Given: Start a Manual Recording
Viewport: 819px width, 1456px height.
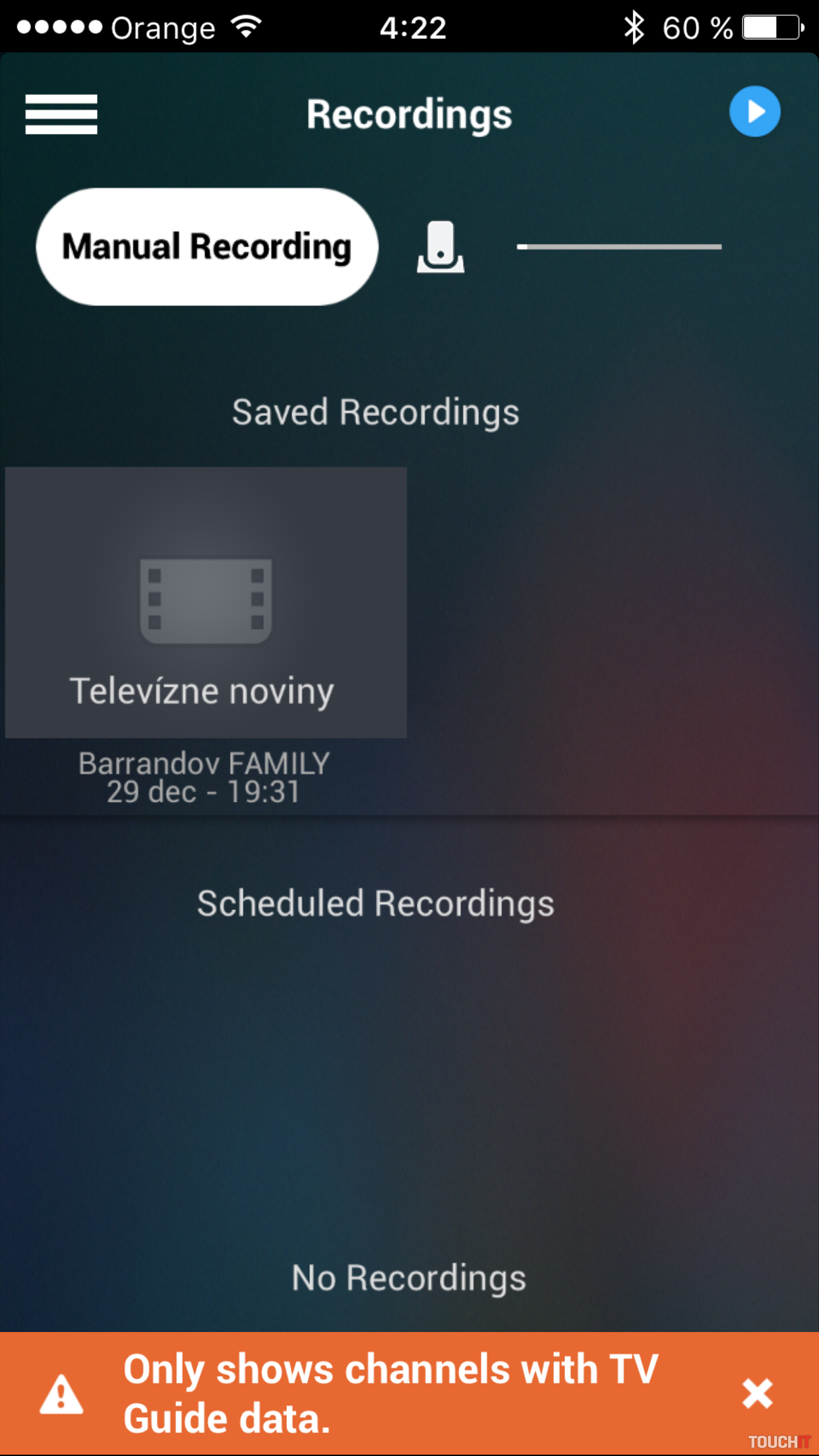Looking at the screenshot, I should tap(207, 247).
